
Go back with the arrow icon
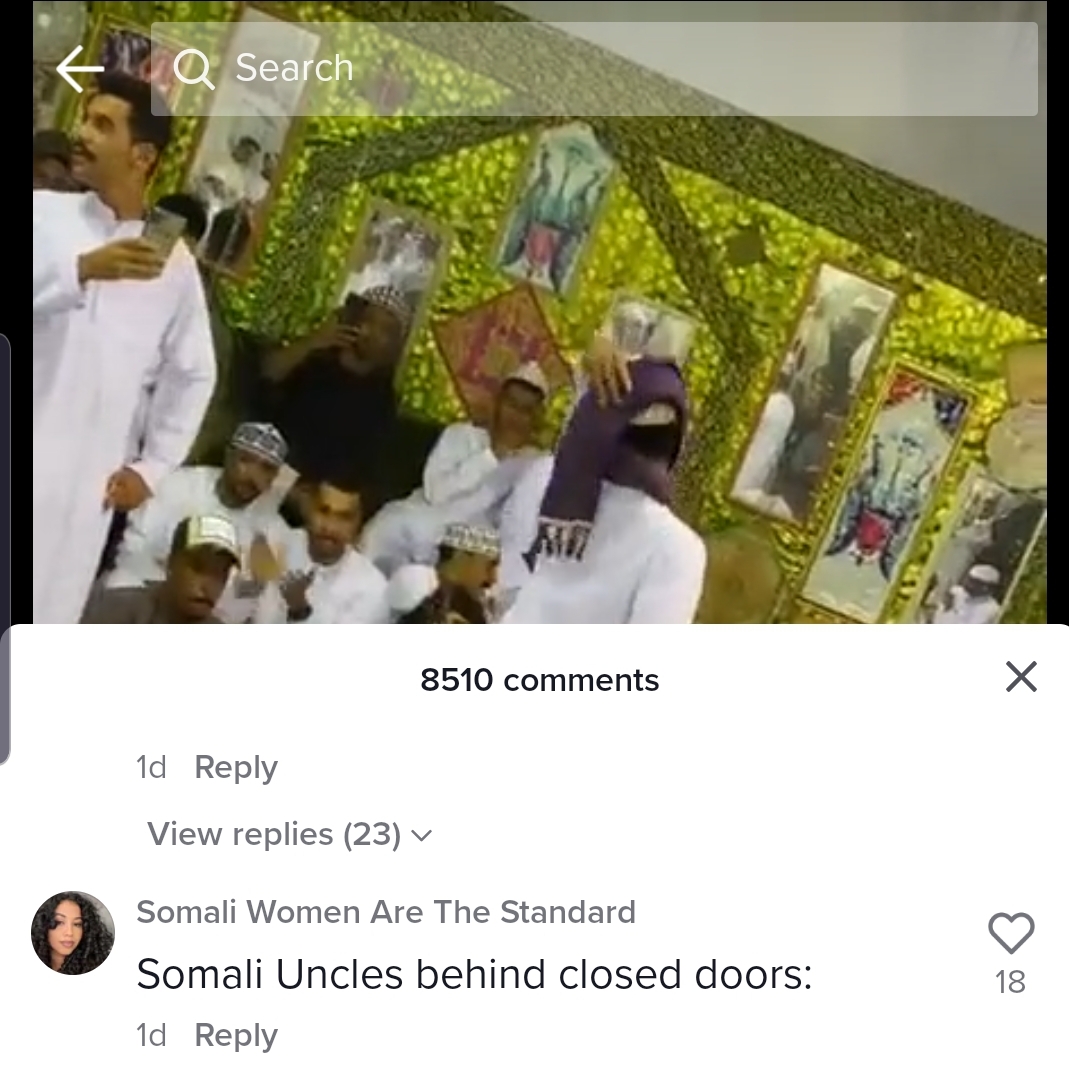[80, 69]
